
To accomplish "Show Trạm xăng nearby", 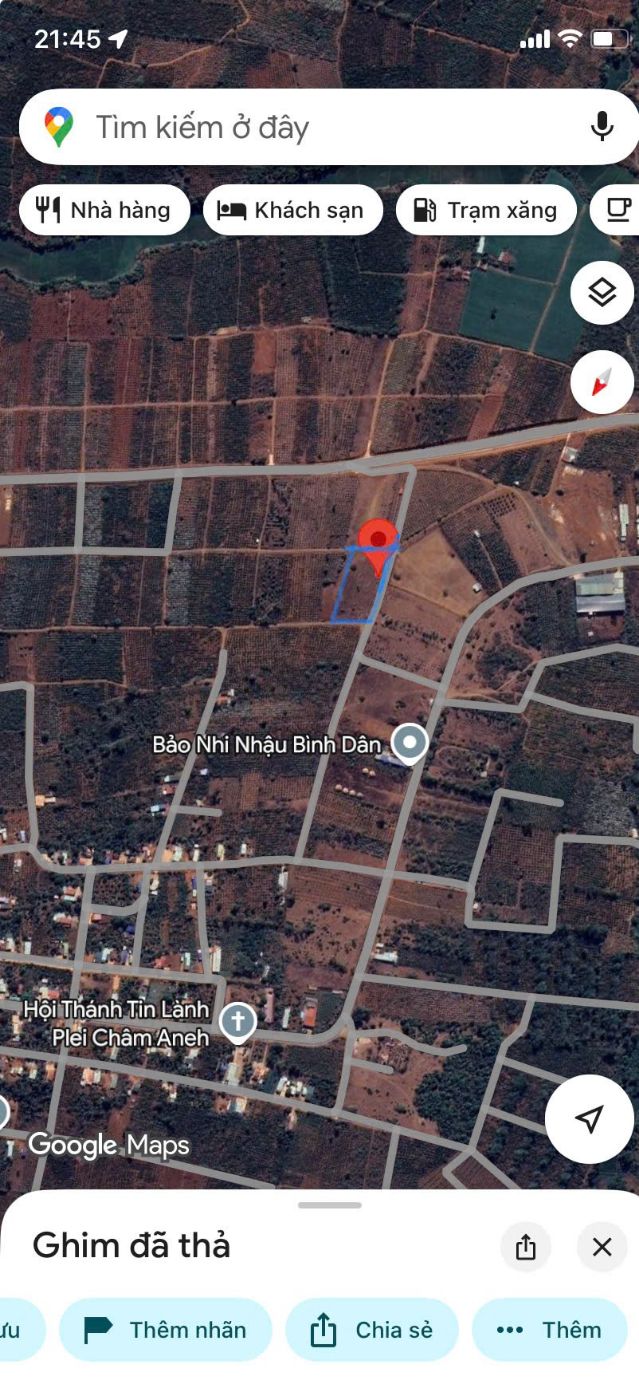I will pyautogui.click(x=486, y=210).
